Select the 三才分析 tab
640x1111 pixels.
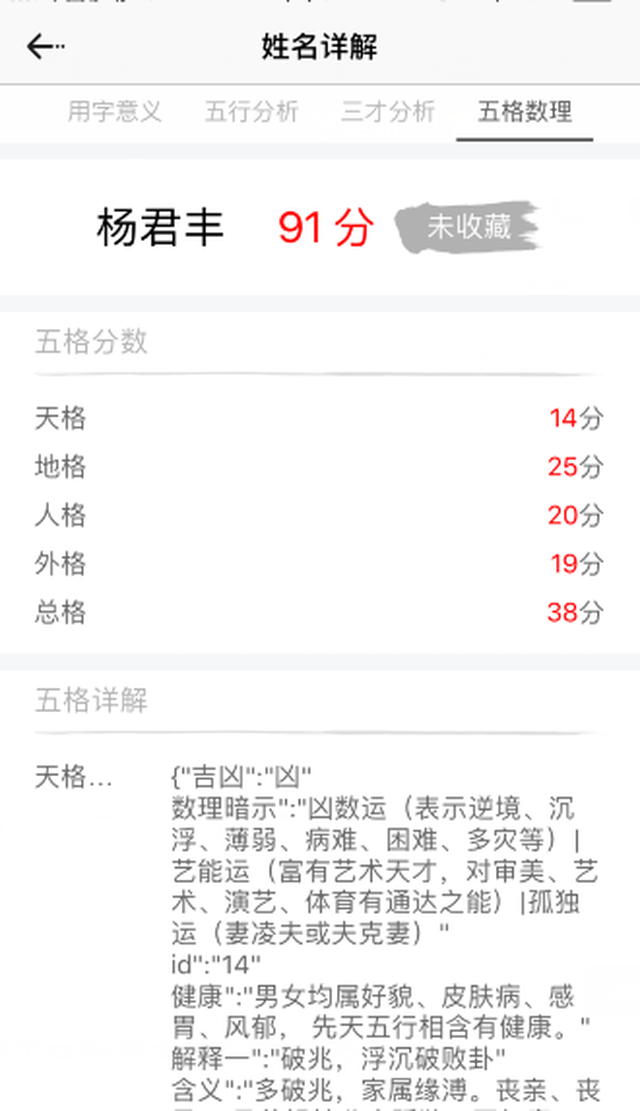388,111
